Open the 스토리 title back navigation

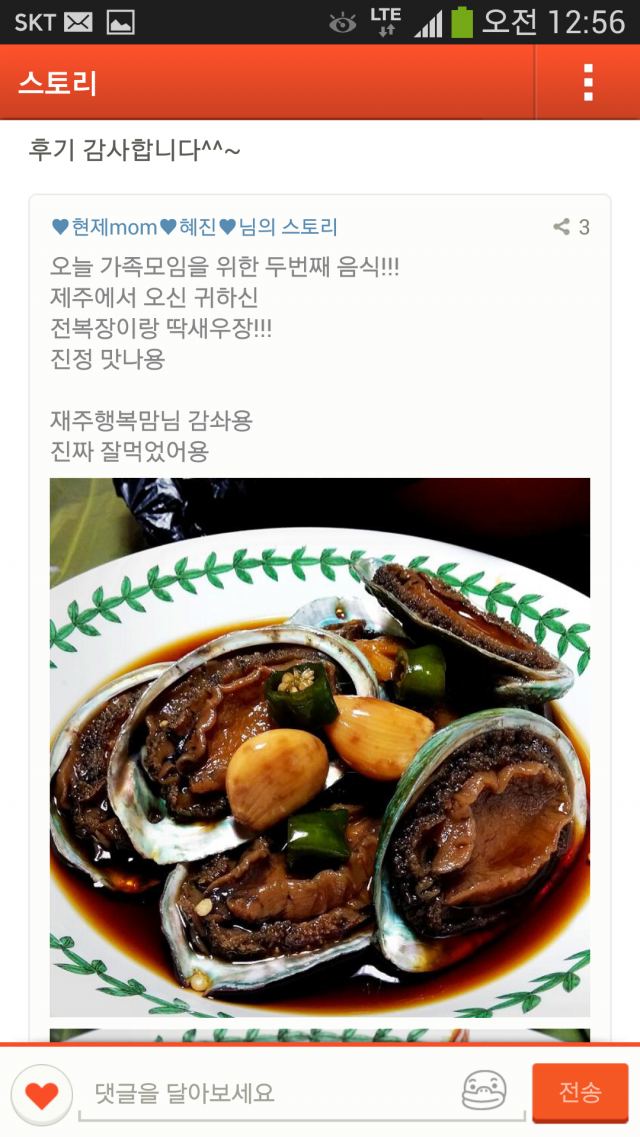click(58, 83)
